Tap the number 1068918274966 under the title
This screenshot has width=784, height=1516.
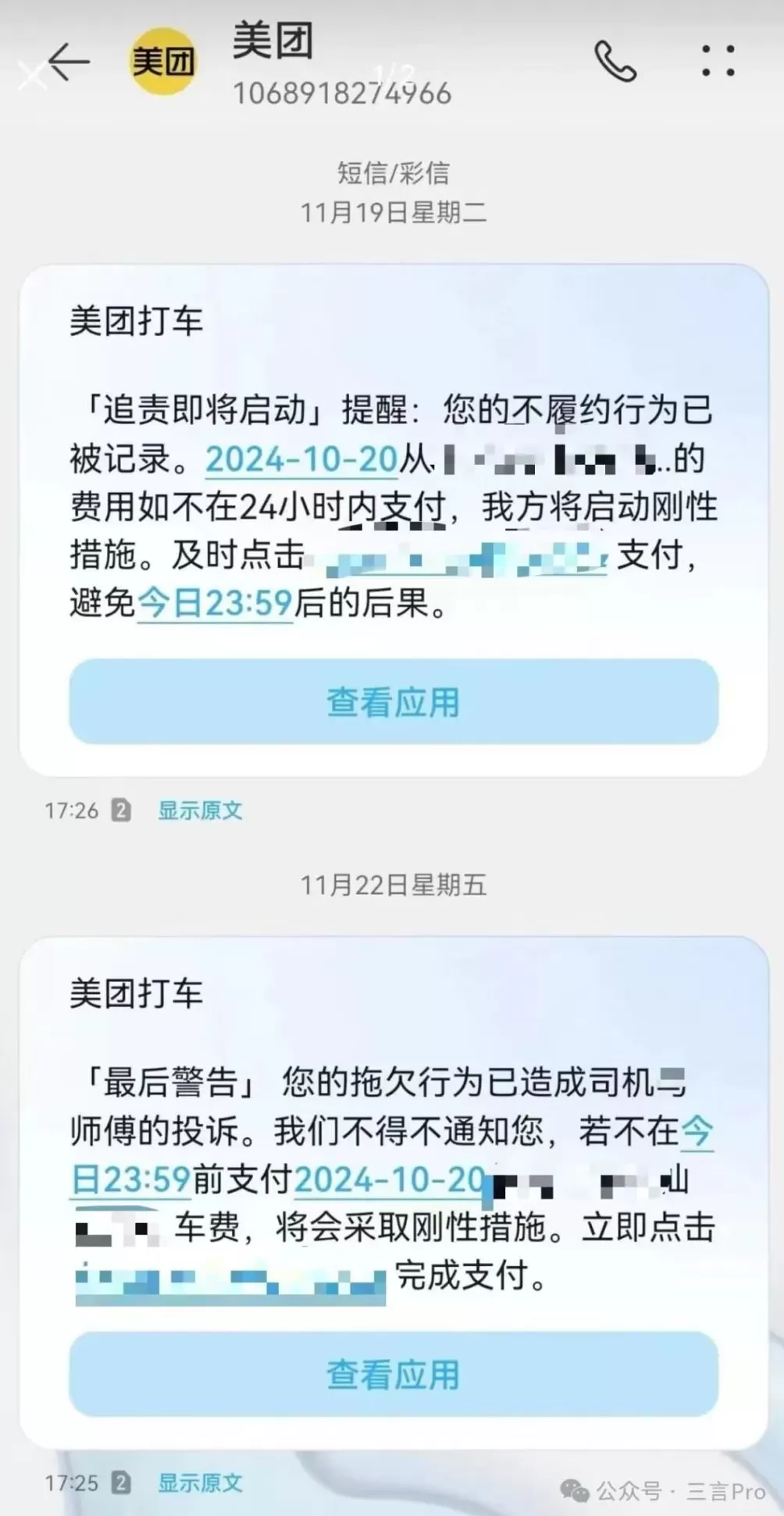(x=342, y=94)
